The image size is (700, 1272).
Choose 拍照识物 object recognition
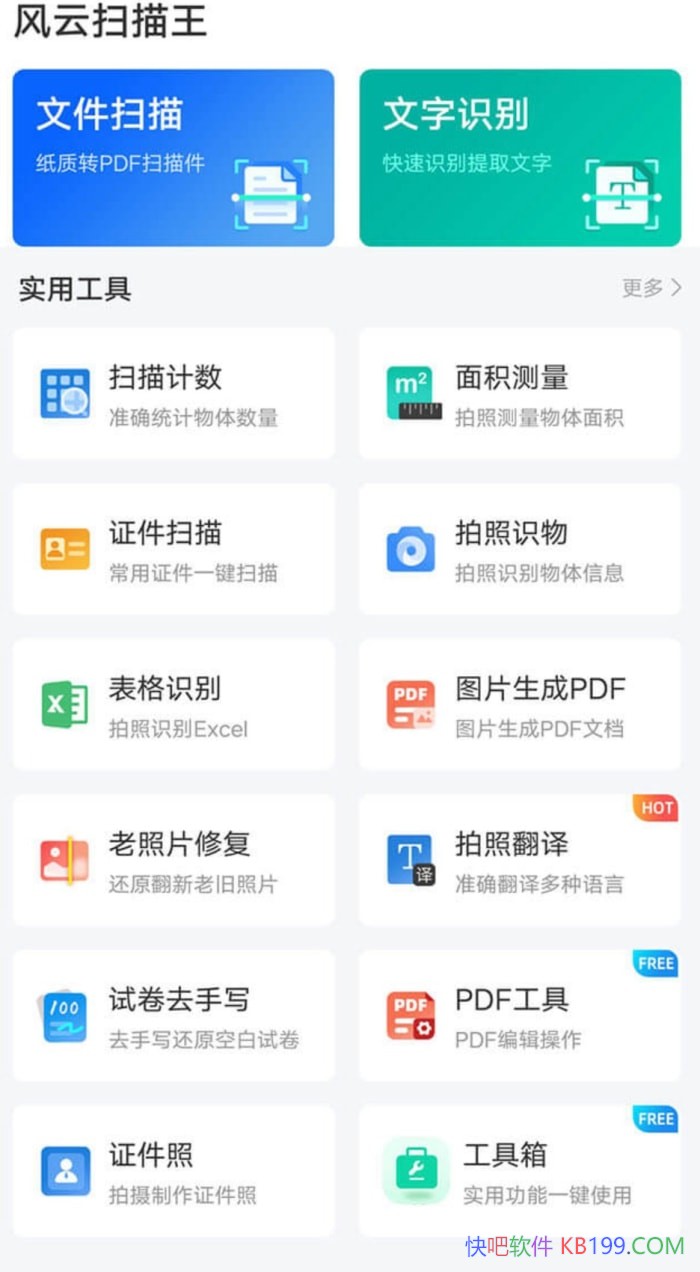click(x=520, y=549)
